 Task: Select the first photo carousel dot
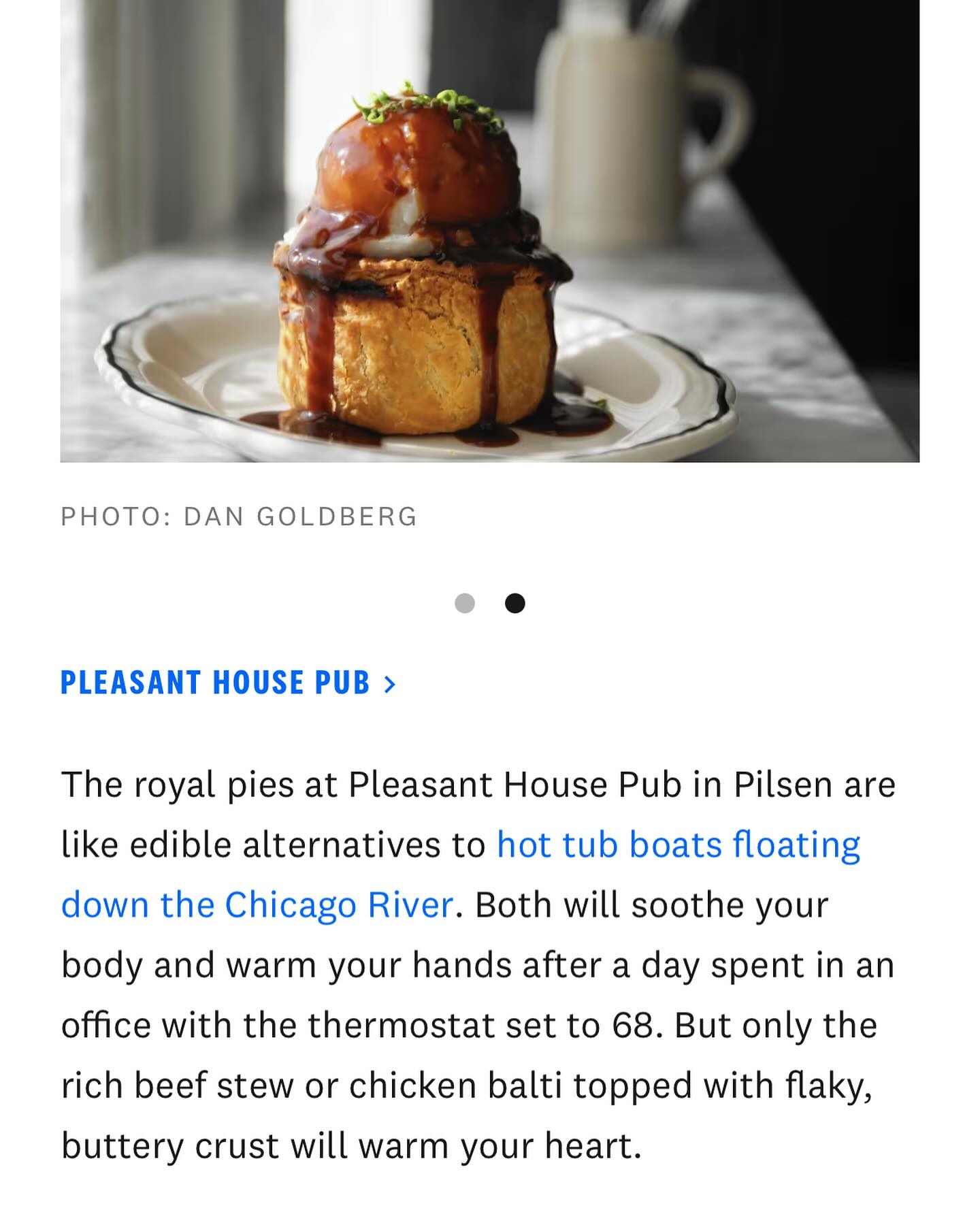(x=465, y=603)
